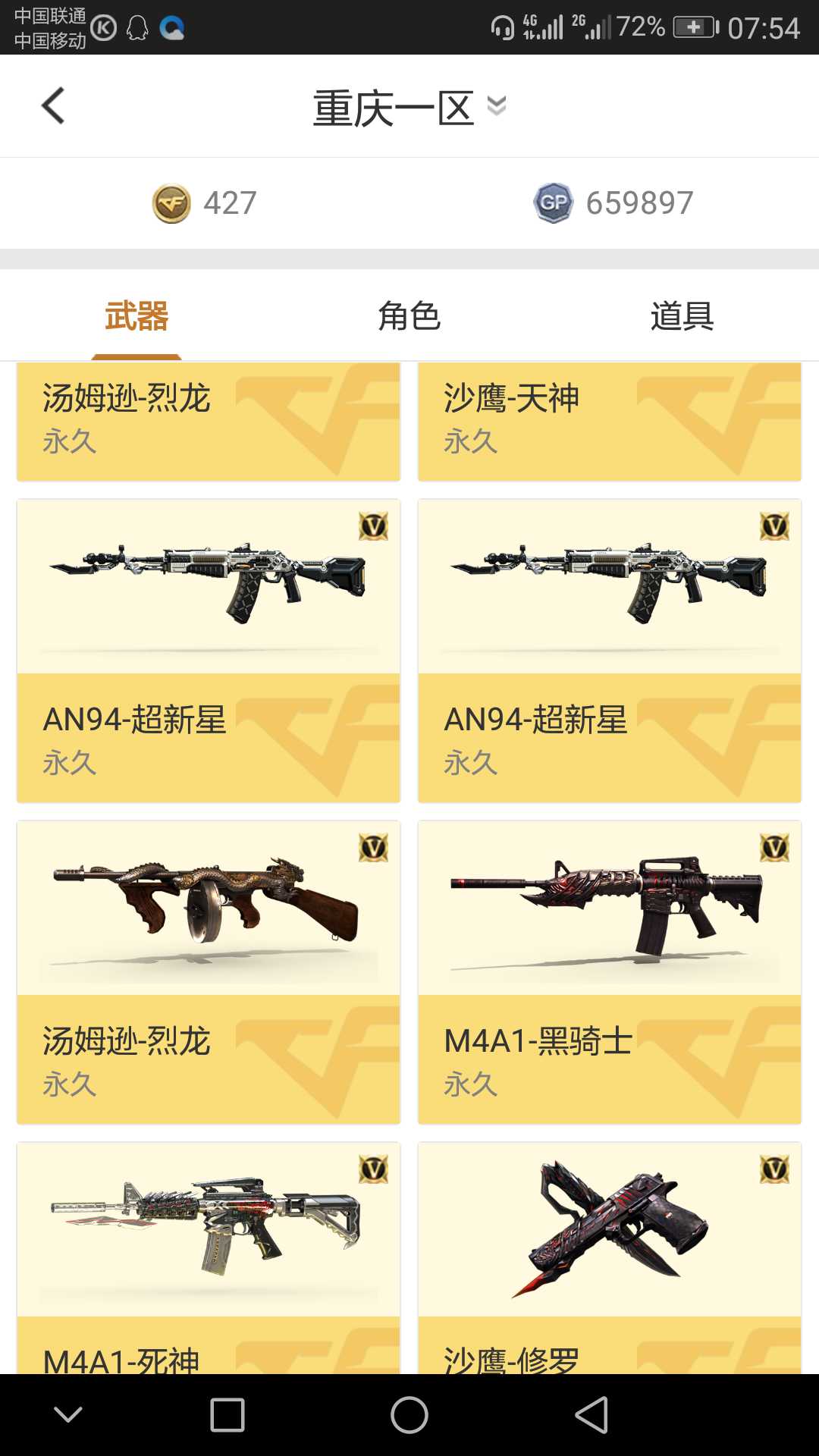This screenshot has width=819, height=1456.
Task: Select the 武器 tab
Action: pos(136,317)
